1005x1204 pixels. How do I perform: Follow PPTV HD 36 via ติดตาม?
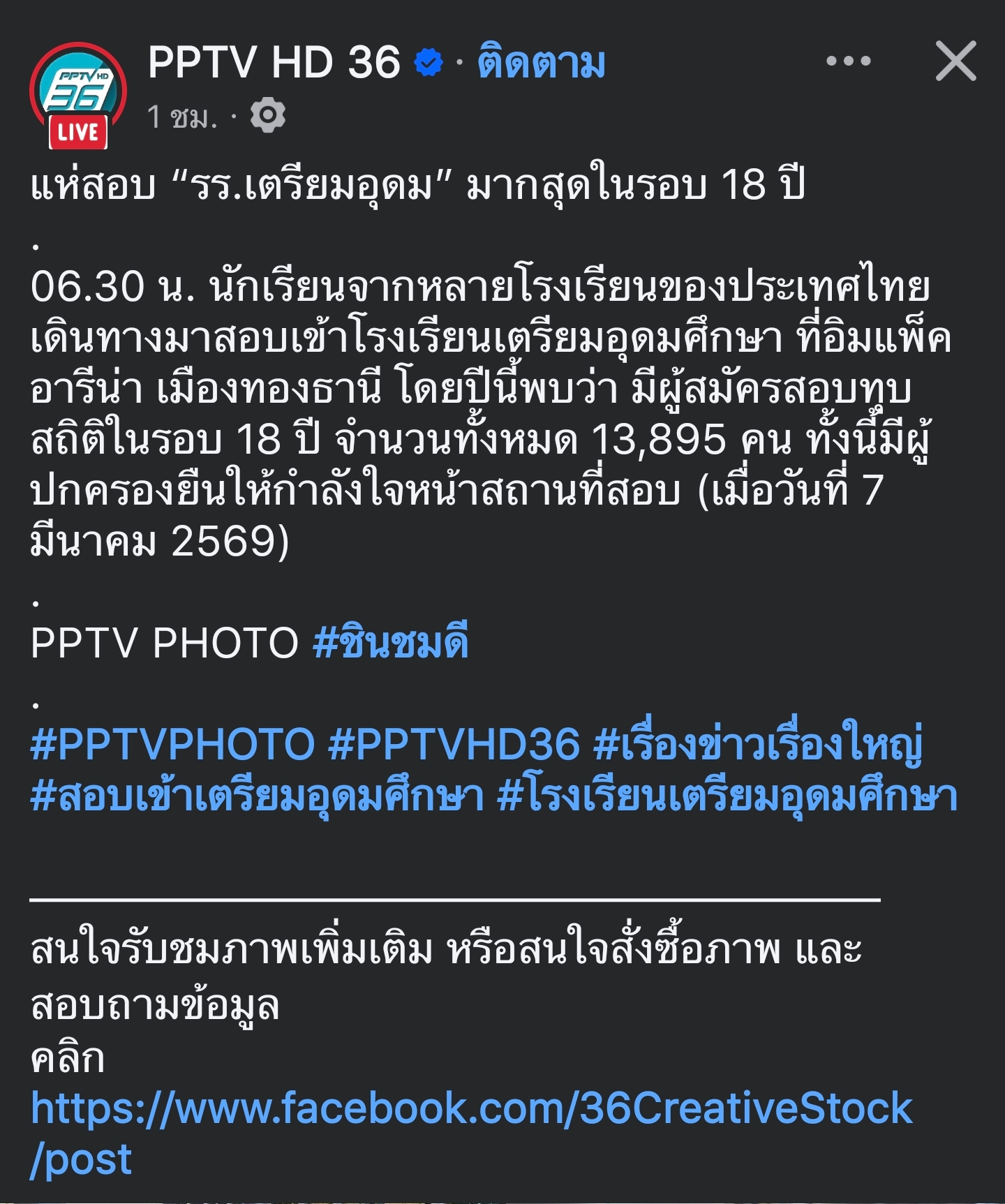541,63
